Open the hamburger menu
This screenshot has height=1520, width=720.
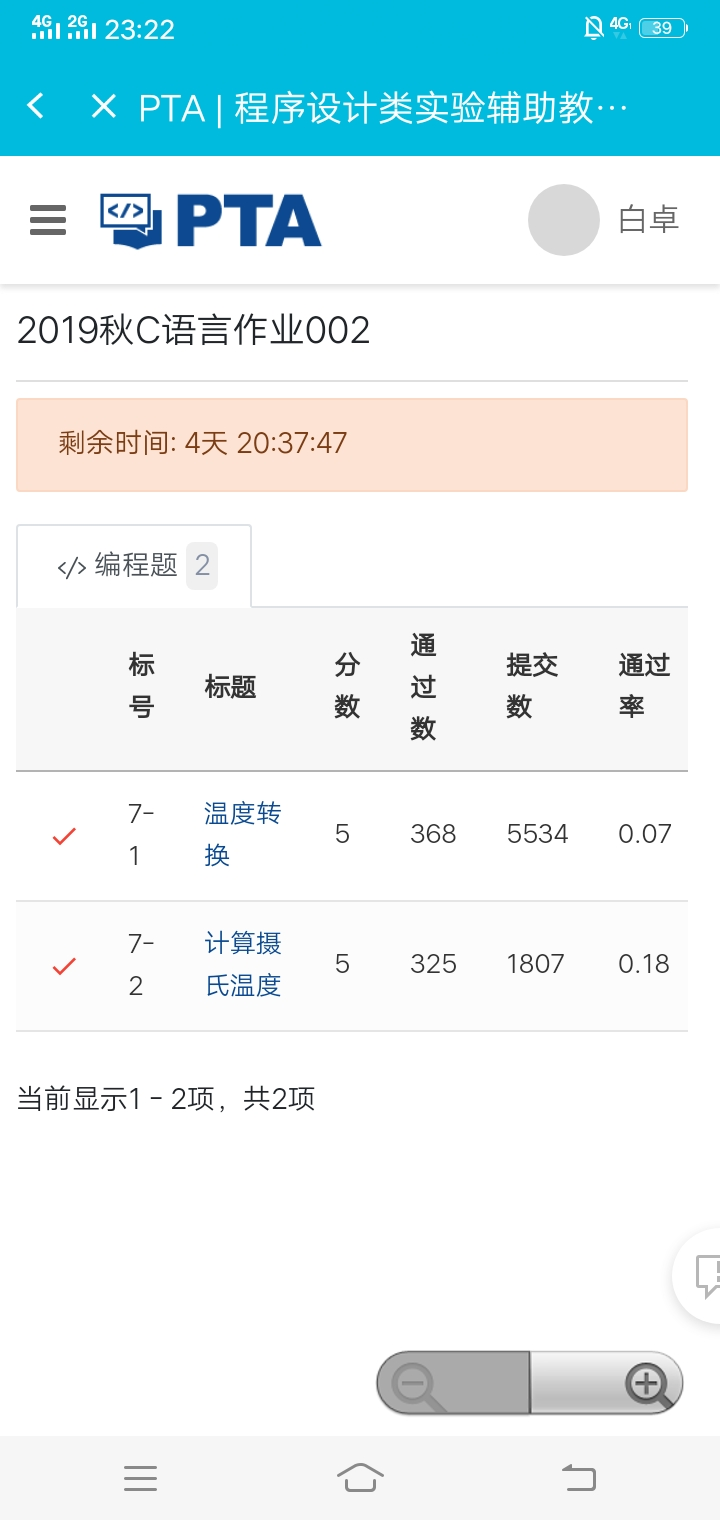pos(48,220)
